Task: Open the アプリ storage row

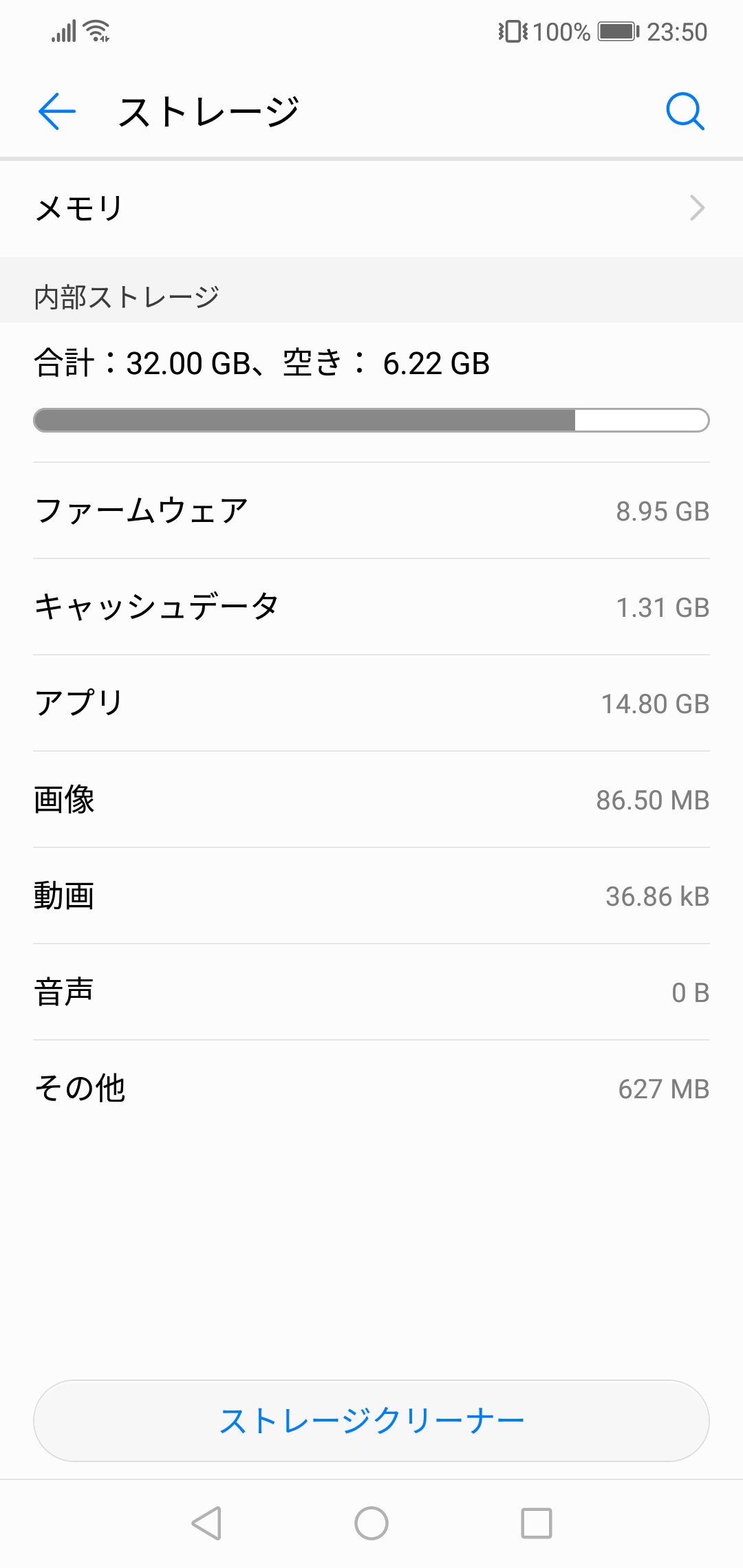Action: [x=371, y=704]
